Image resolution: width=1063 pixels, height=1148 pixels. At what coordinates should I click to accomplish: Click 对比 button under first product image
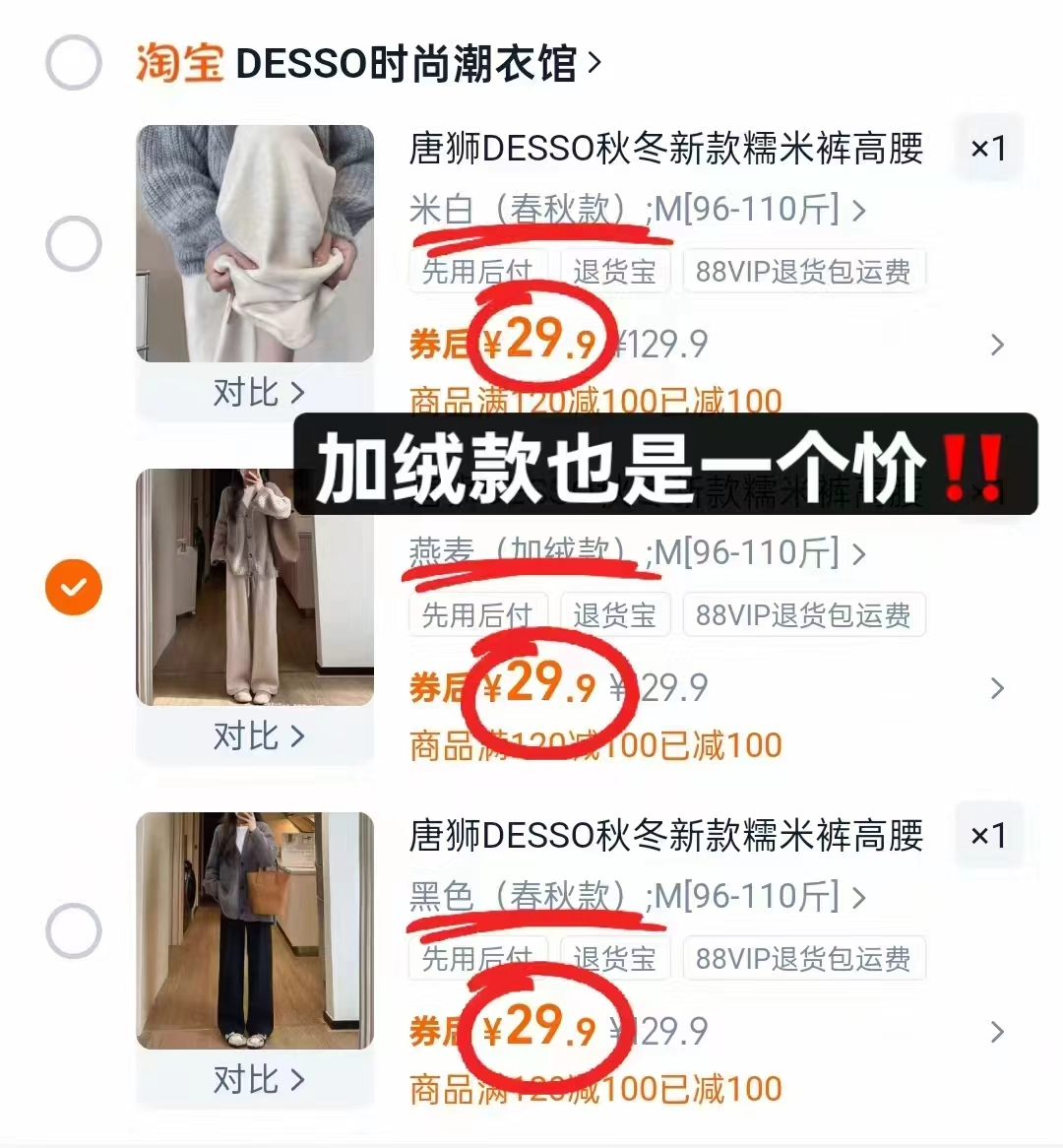pos(254,392)
